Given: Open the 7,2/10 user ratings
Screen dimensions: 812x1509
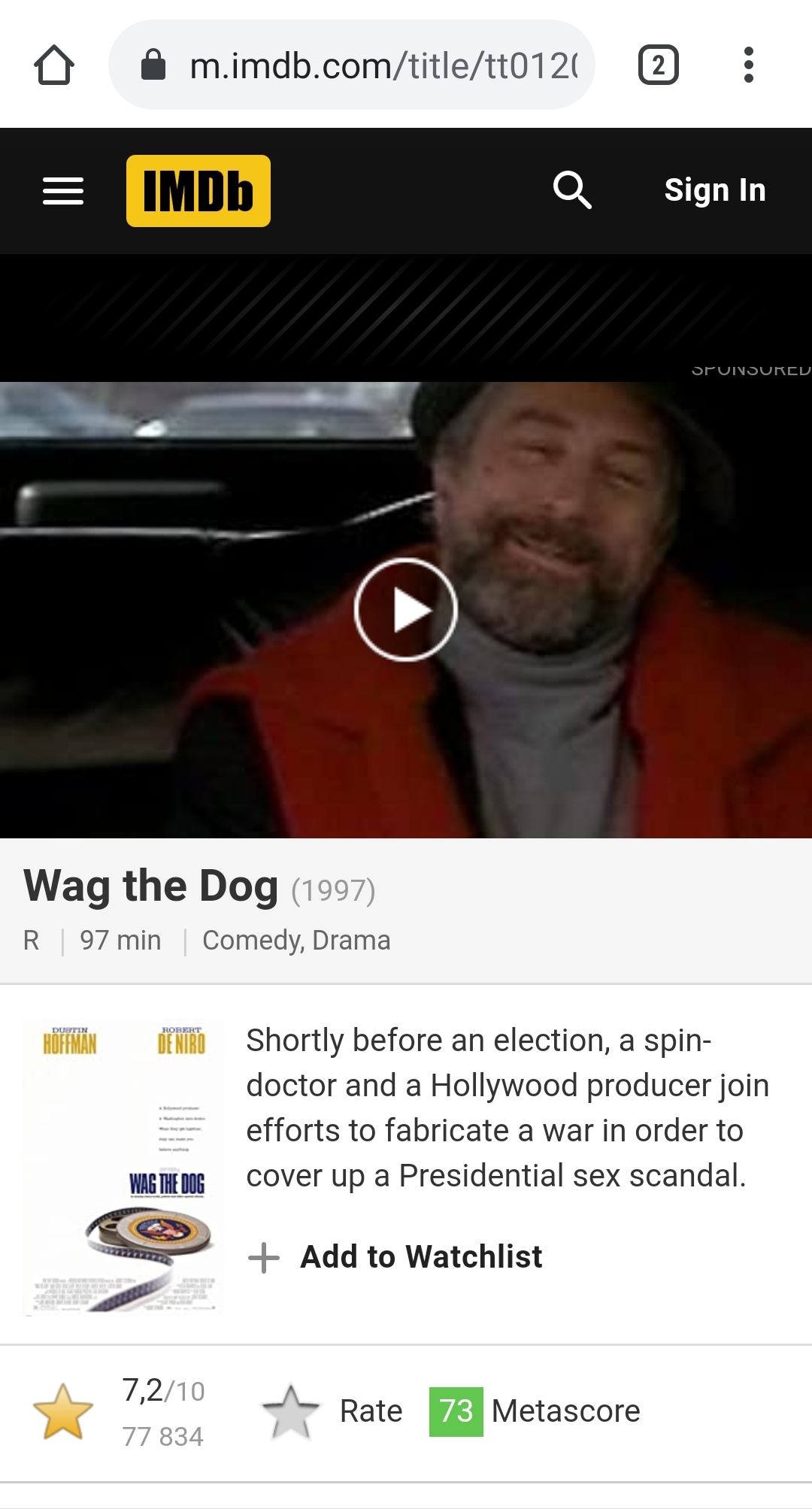Looking at the screenshot, I should coord(120,1411).
